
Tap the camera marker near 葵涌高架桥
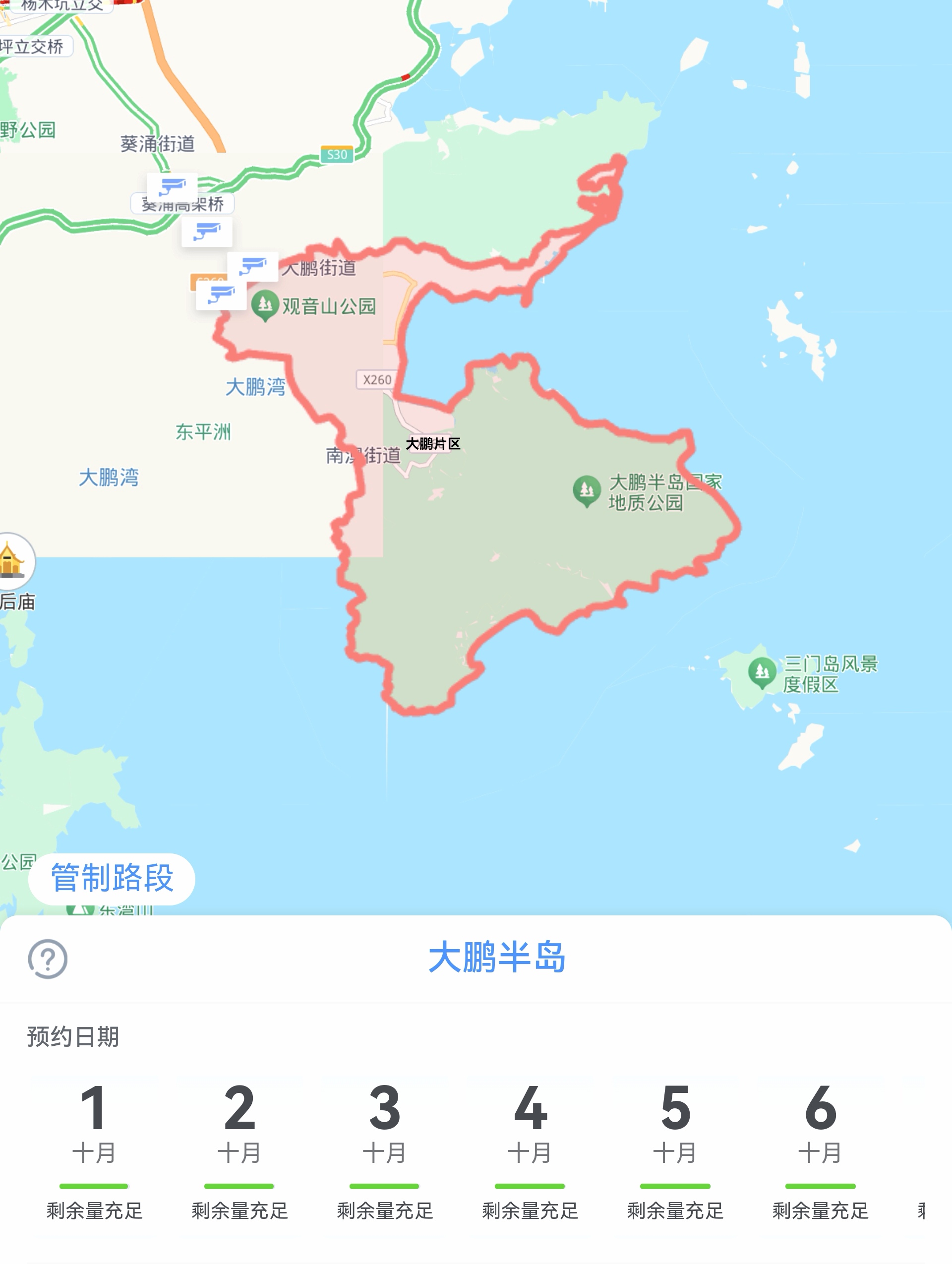pos(172,187)
